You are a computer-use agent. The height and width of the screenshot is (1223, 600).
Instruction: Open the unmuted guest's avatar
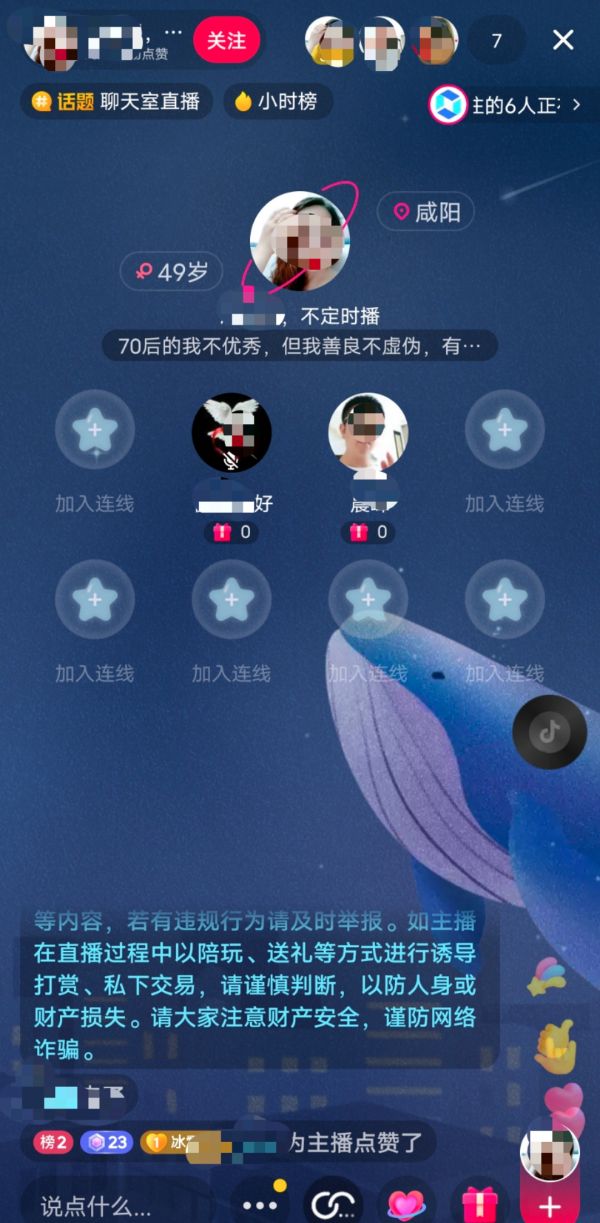pos(368,432)
